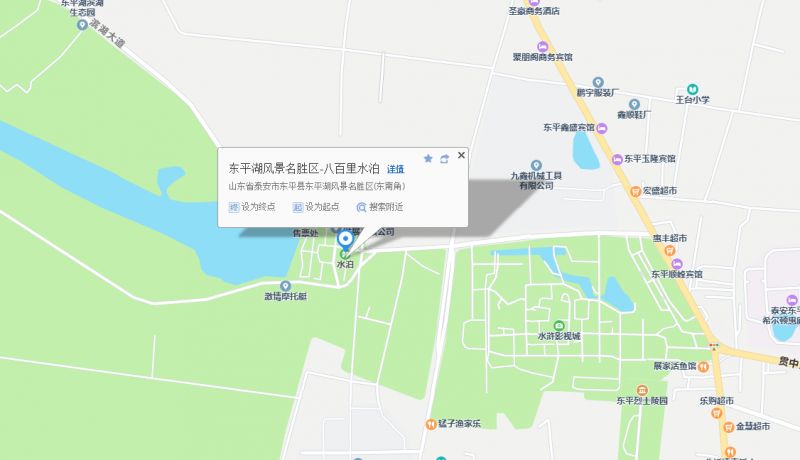Select 设为终点 to set as destination
This screenshot has height=460, width=800.
252,207
